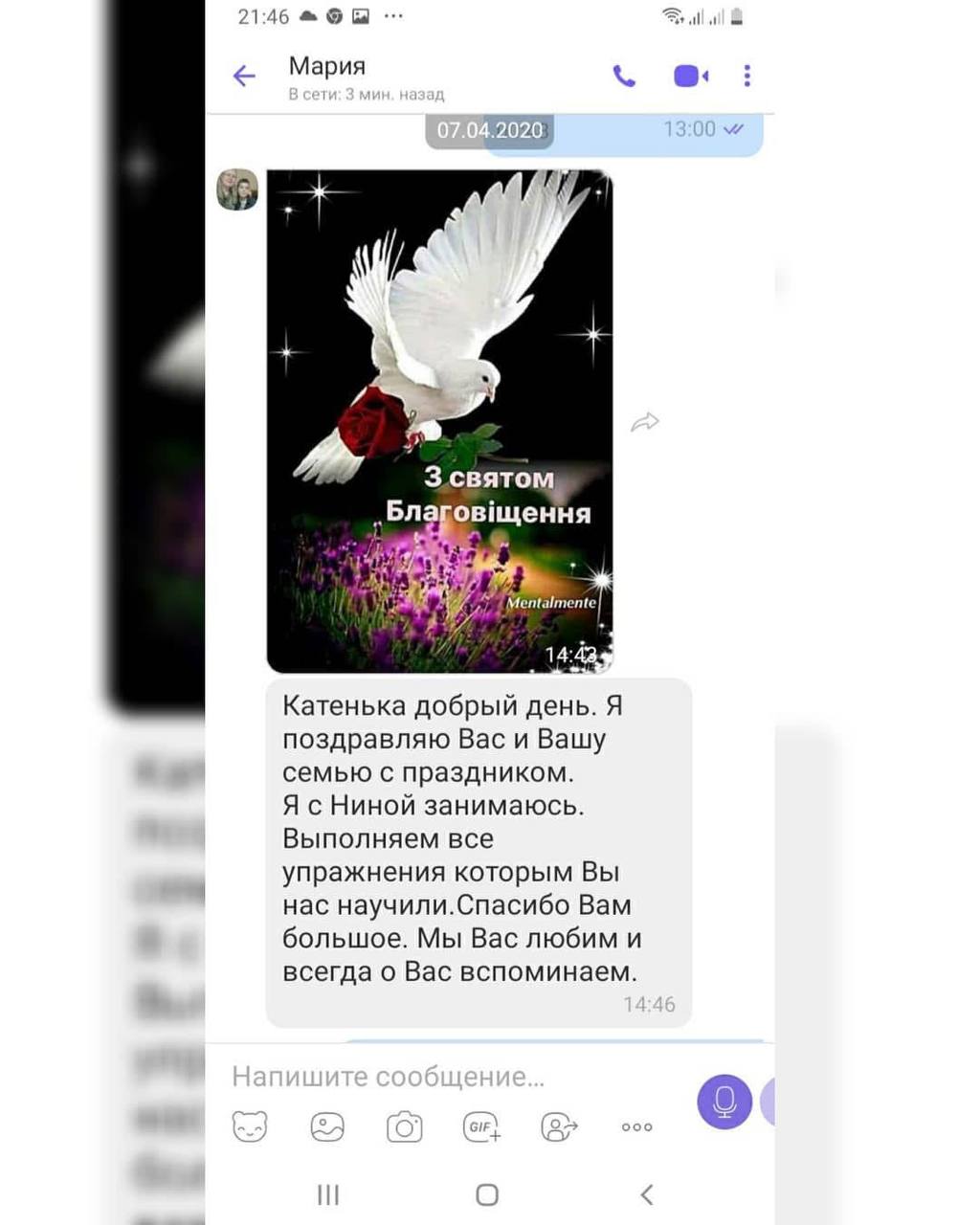
Task: Open the sticker creator icon
Action: [559, 1126]
